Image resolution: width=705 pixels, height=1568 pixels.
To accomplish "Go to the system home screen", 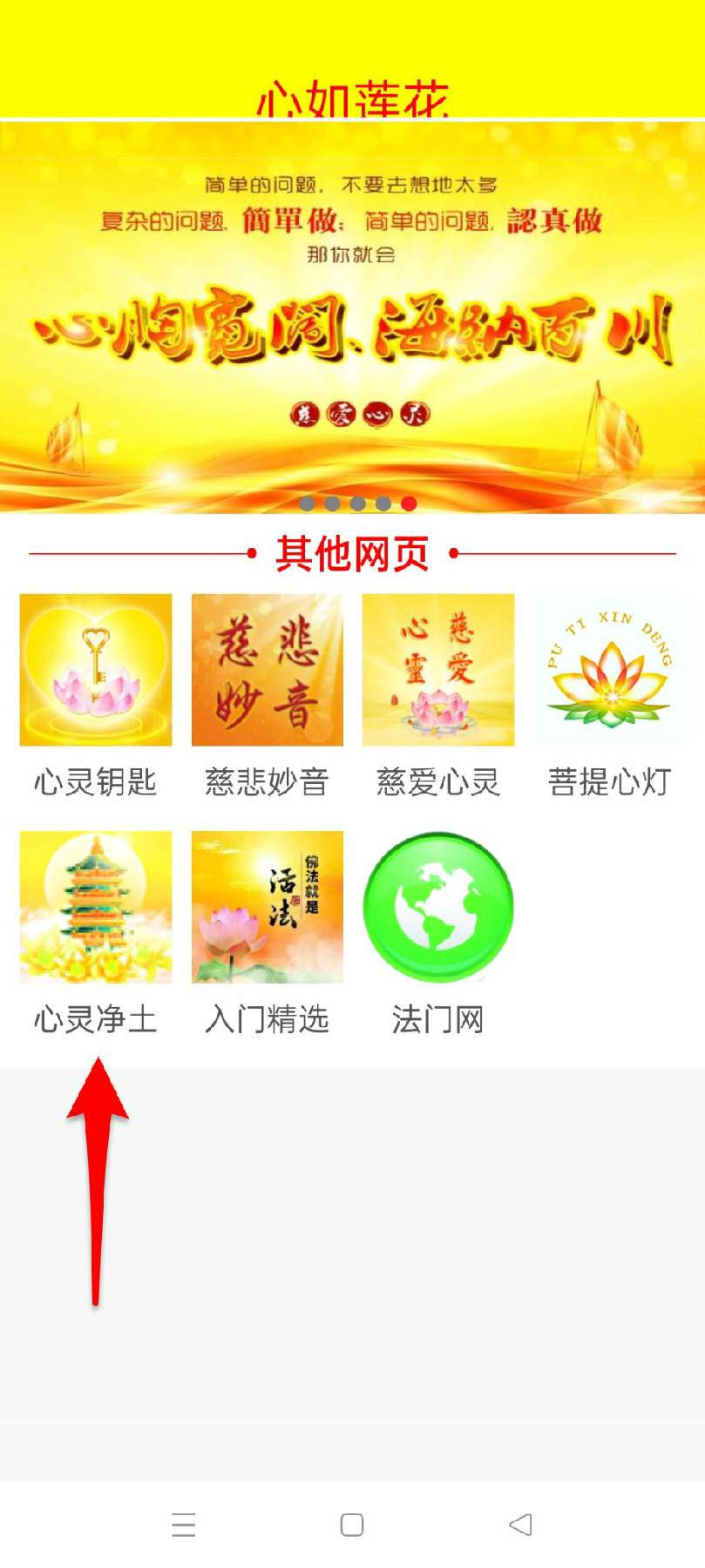I will (x=352, y=1524).
